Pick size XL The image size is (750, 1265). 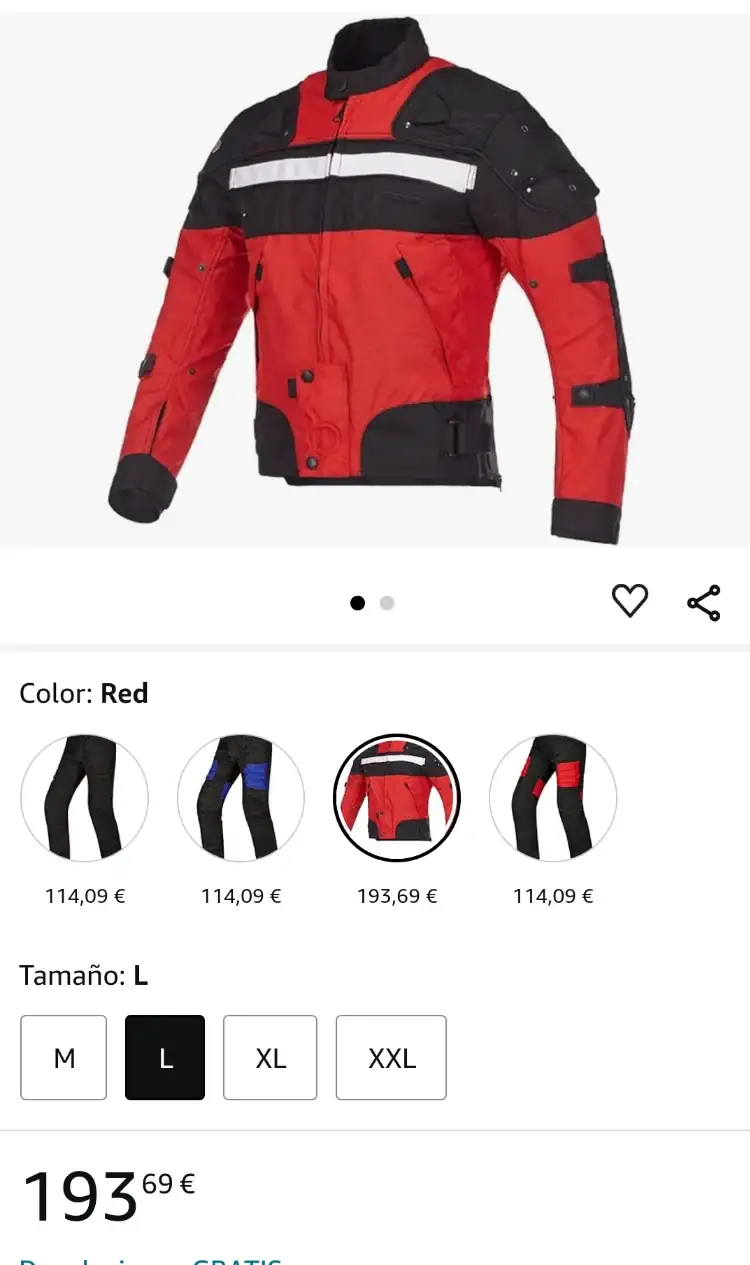point(270,1057)
